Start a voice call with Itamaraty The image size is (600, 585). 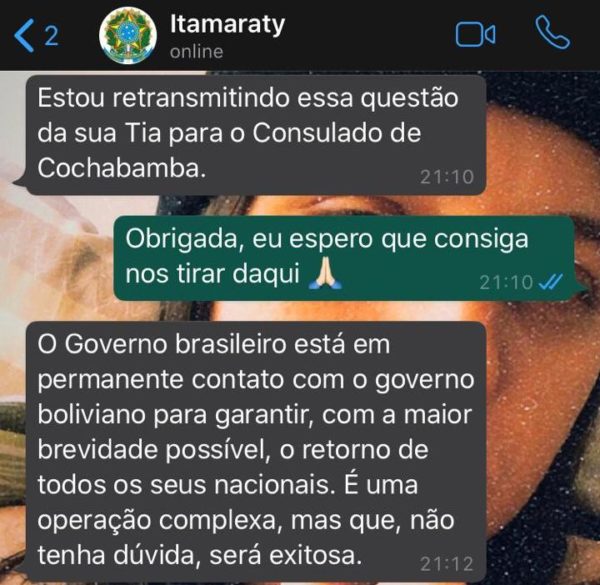(552, 34)
